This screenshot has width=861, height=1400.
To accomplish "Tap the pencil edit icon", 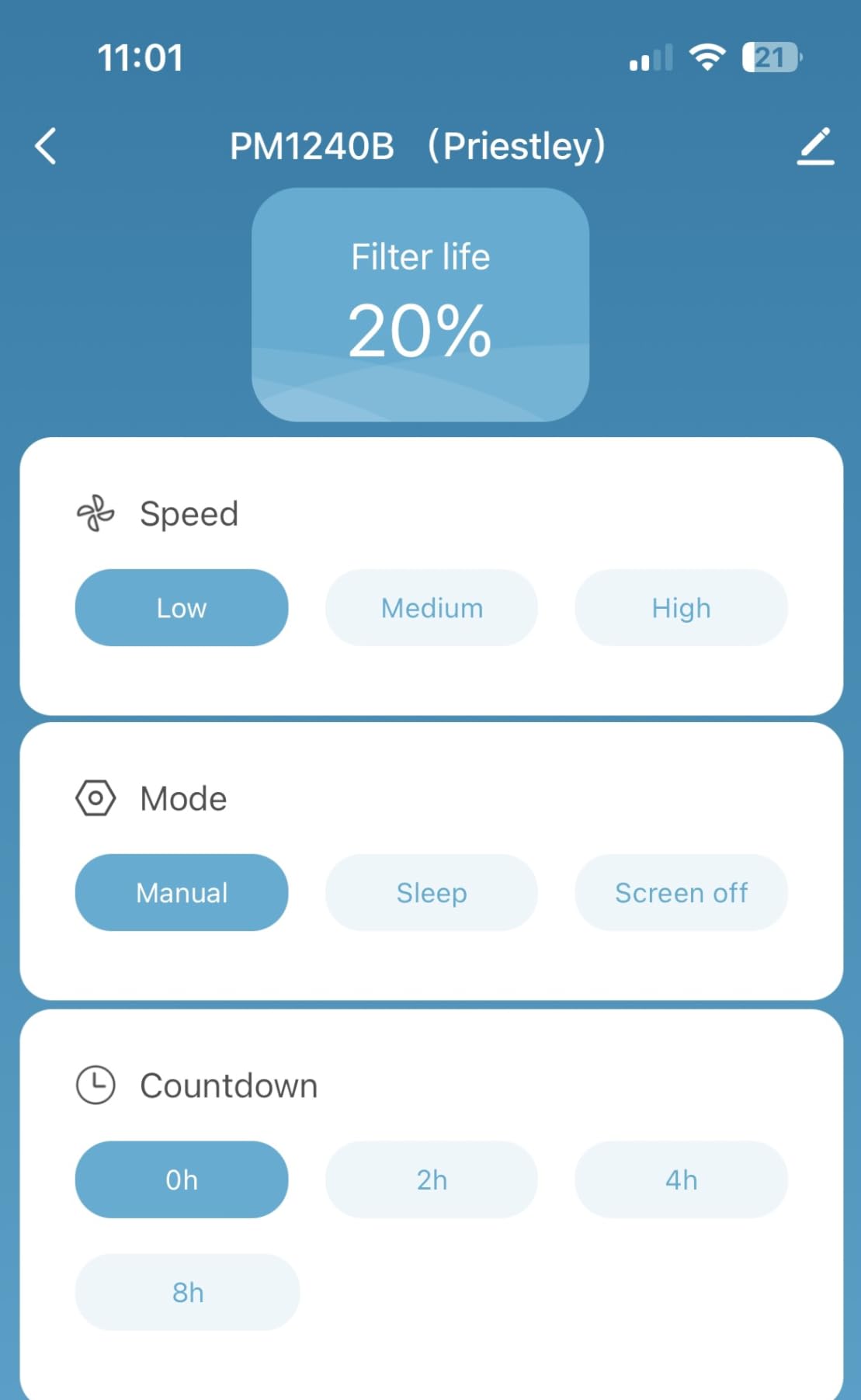I will point(815,146).
